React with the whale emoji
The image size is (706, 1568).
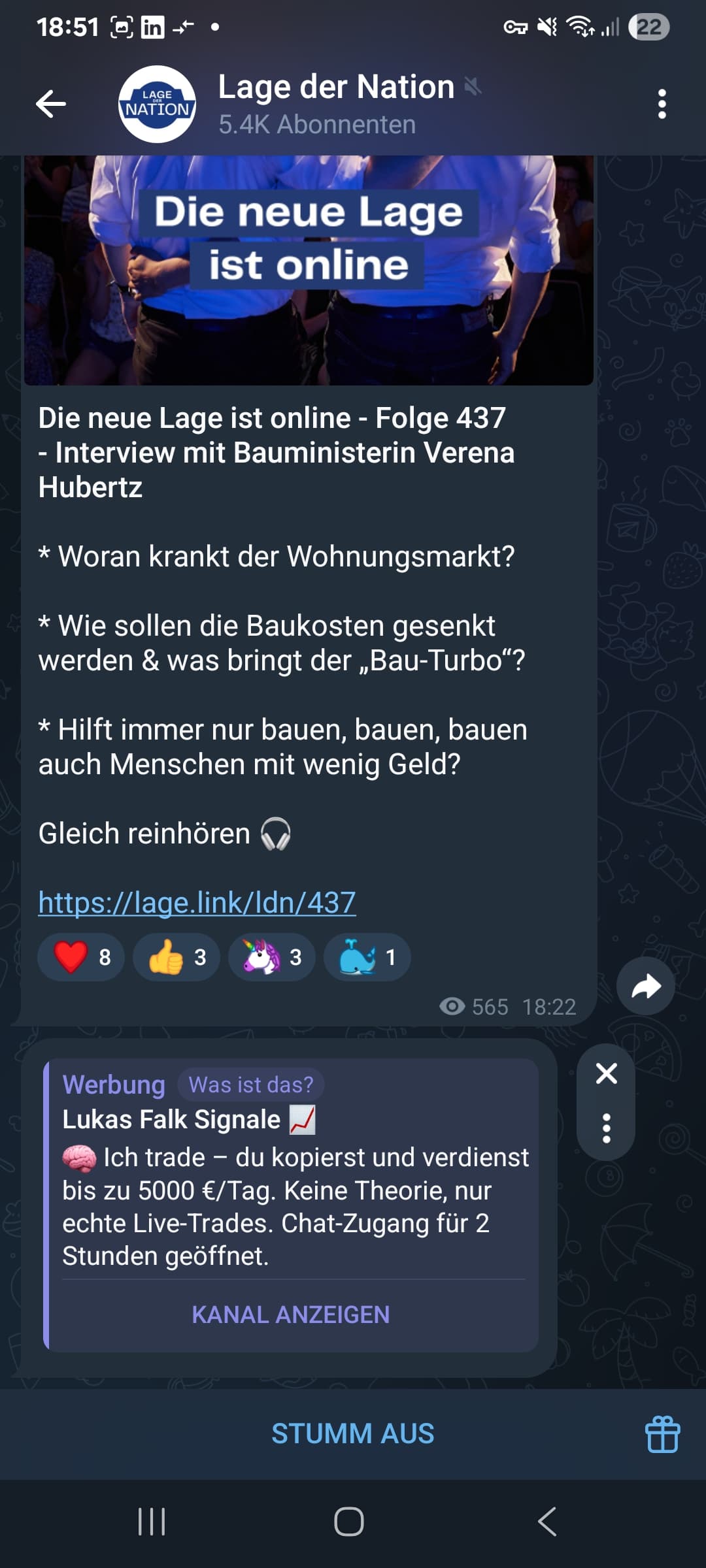point(367,957)
